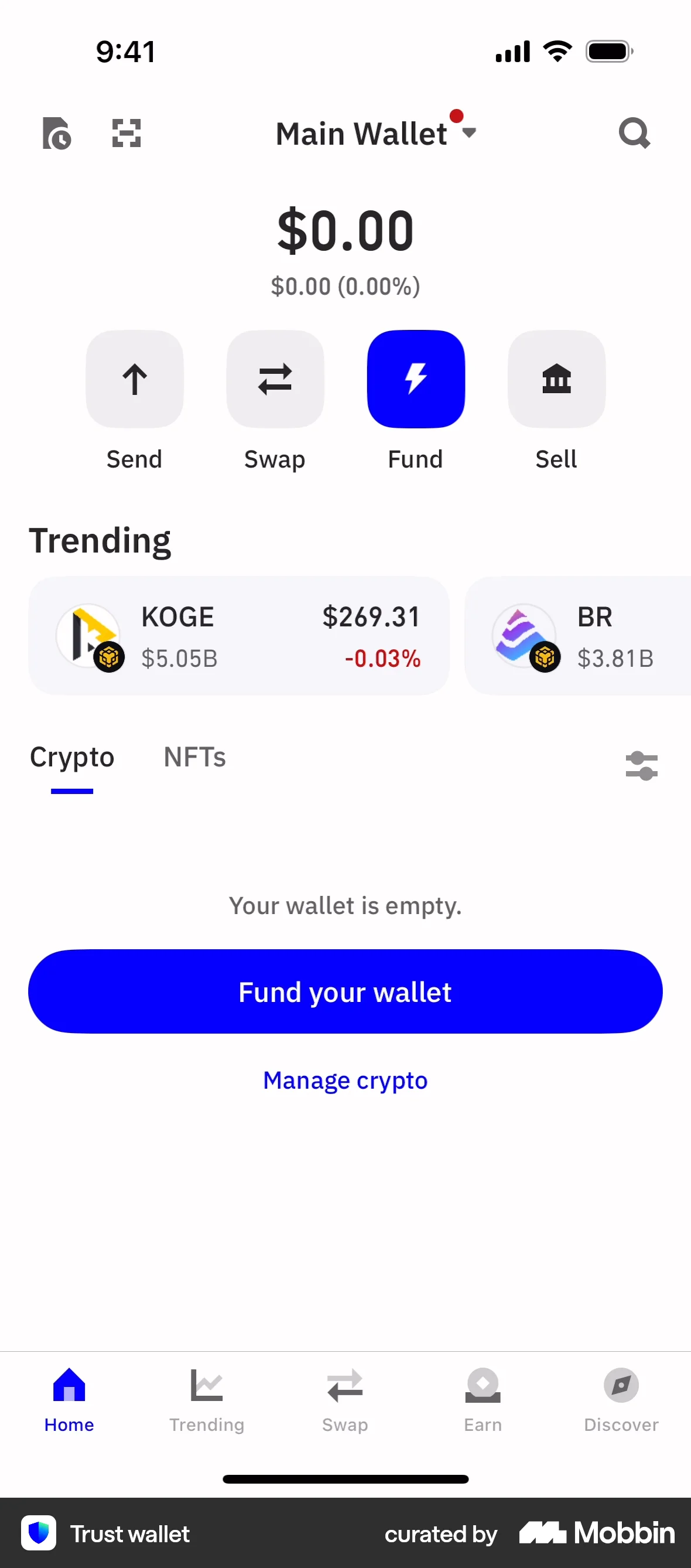Open the token list filter icon
Screen dimensions: 691x1568
pos(641,765)
